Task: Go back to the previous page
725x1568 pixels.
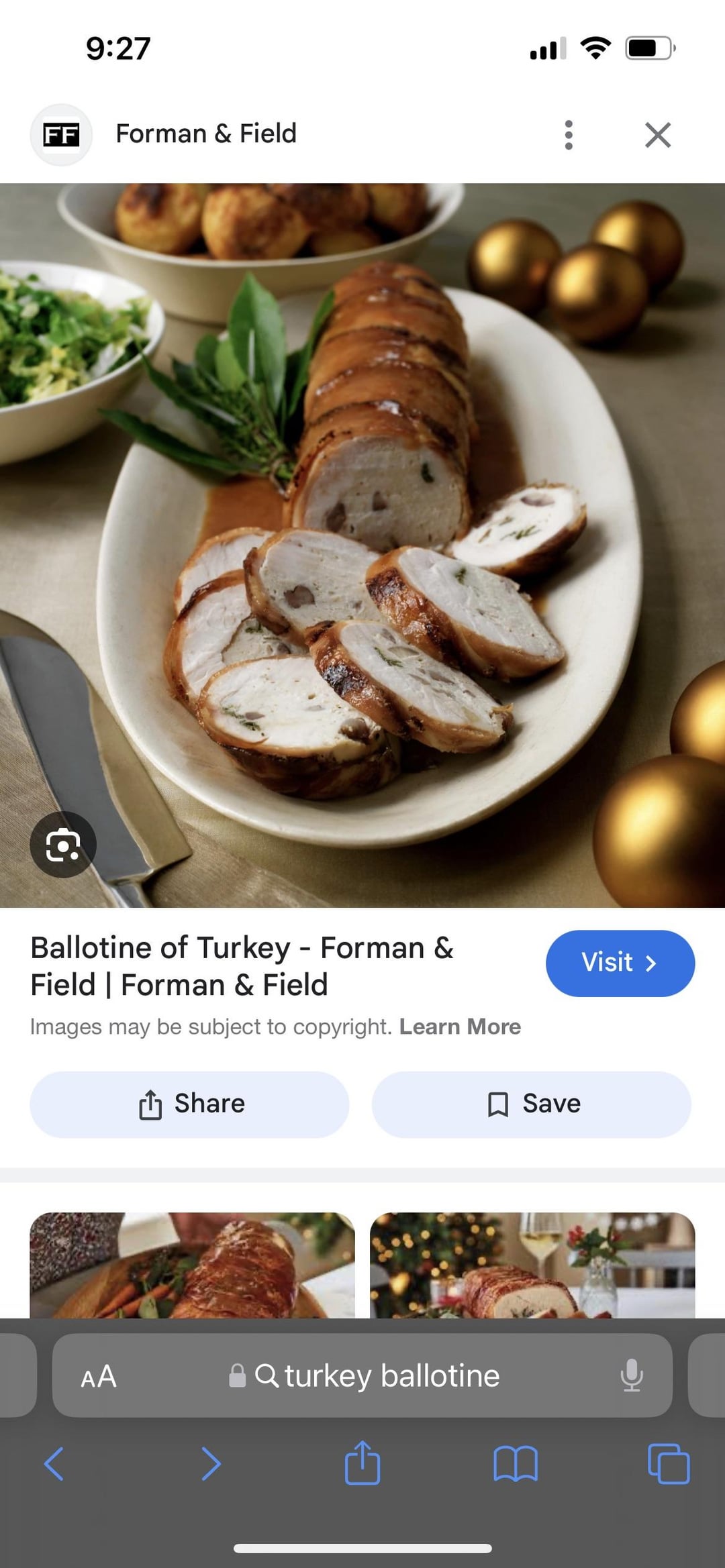Action: (x=54, y=1463)
